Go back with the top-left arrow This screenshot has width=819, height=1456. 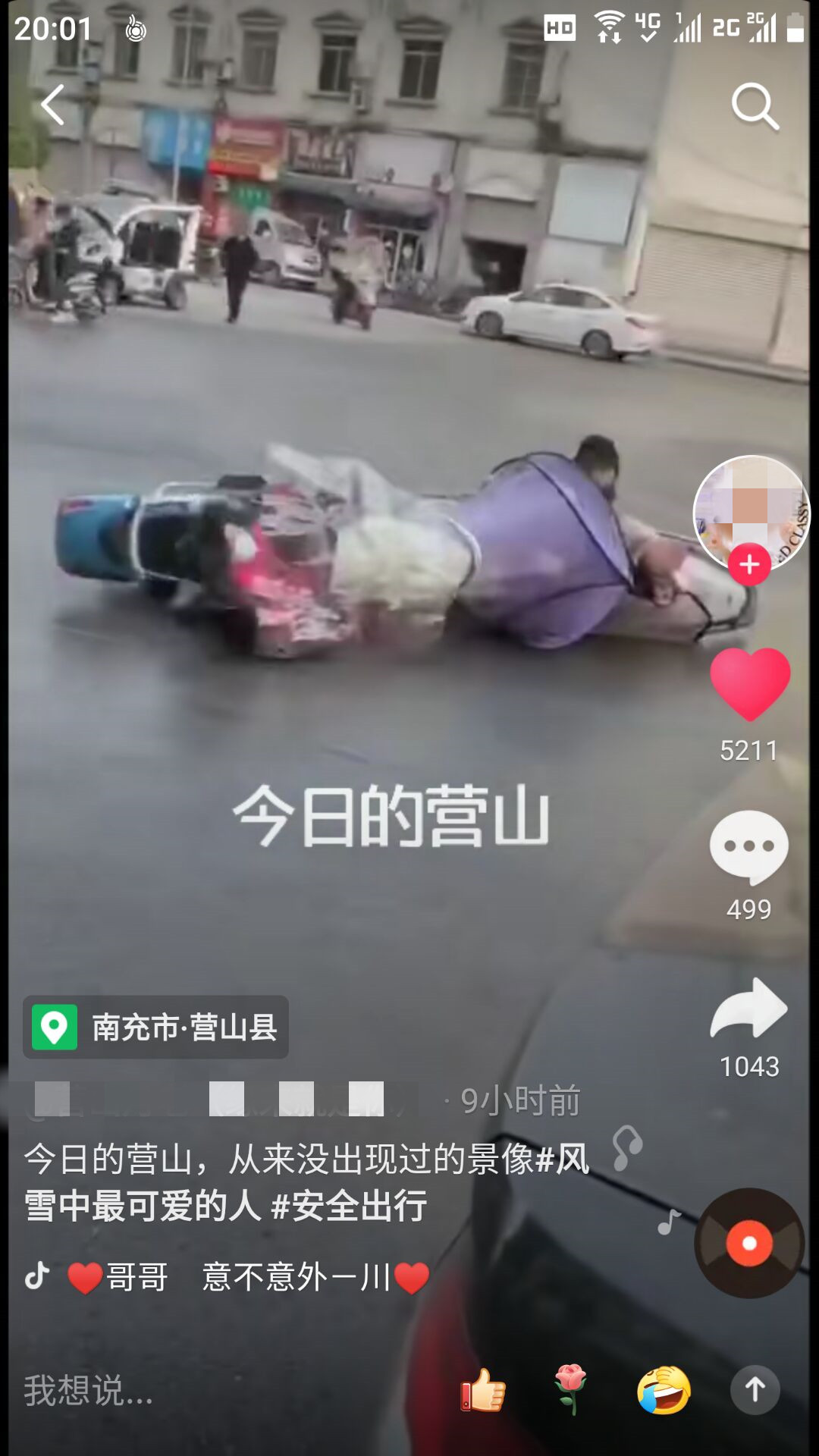tap(52, 105)
